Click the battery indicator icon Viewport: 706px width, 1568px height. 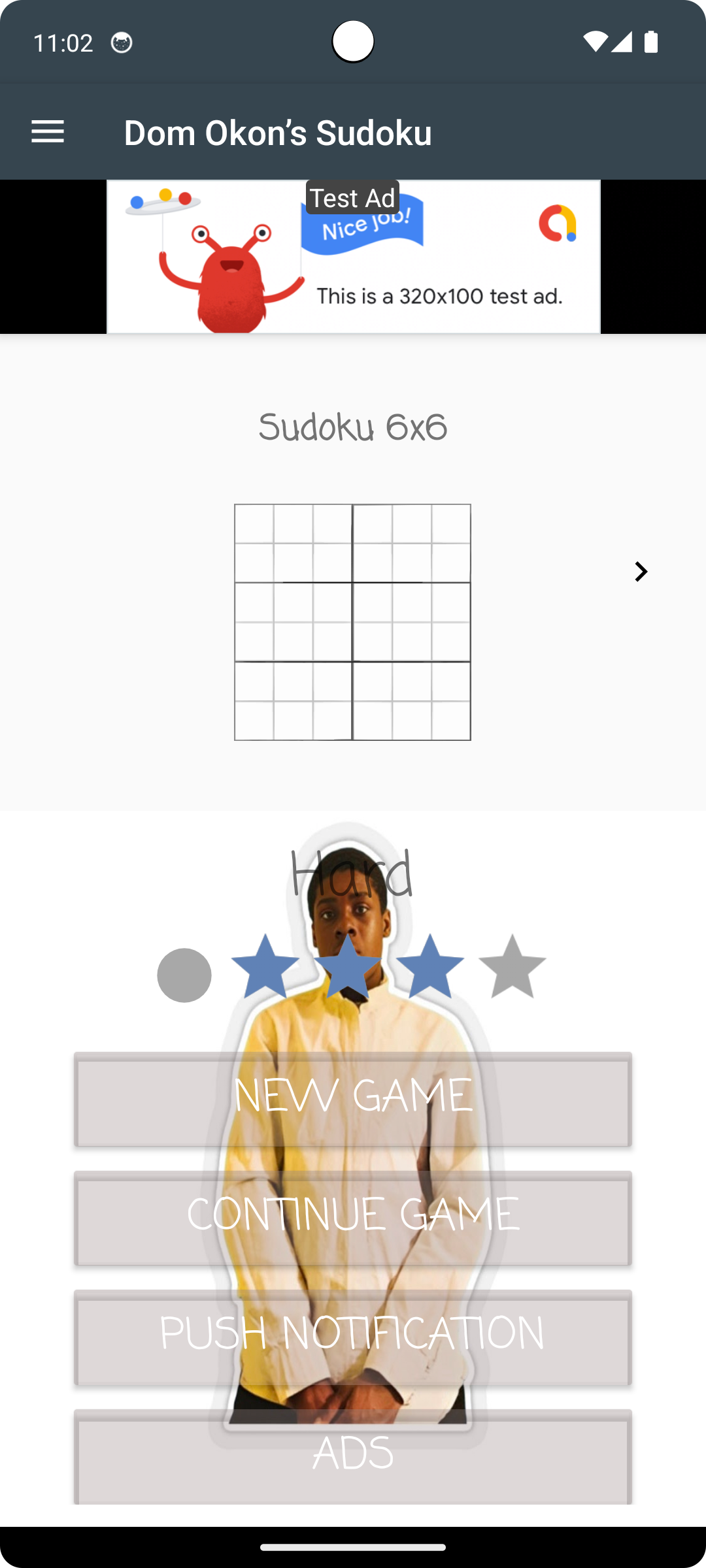click(x=650, y=41)
